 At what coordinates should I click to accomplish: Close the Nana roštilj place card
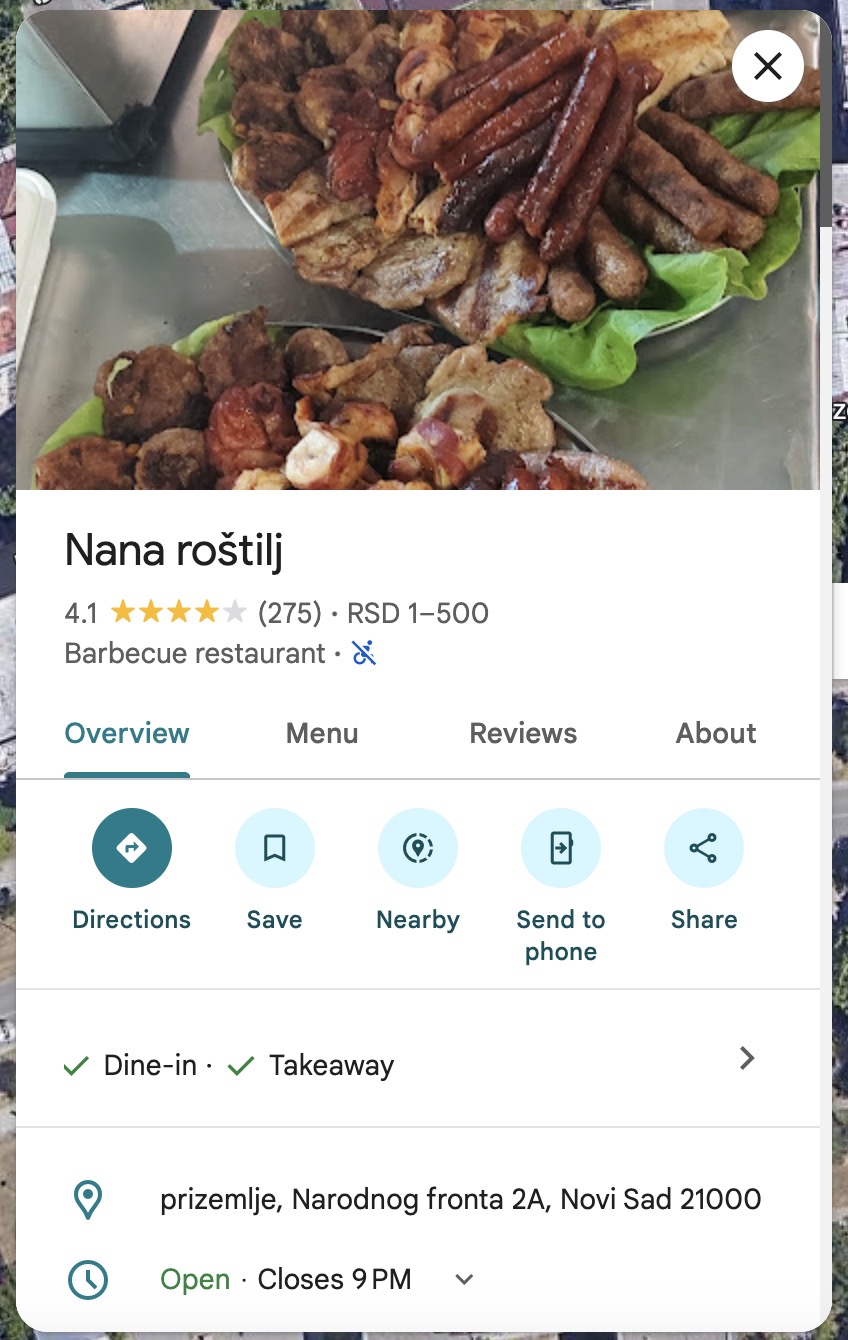[767, 66]
